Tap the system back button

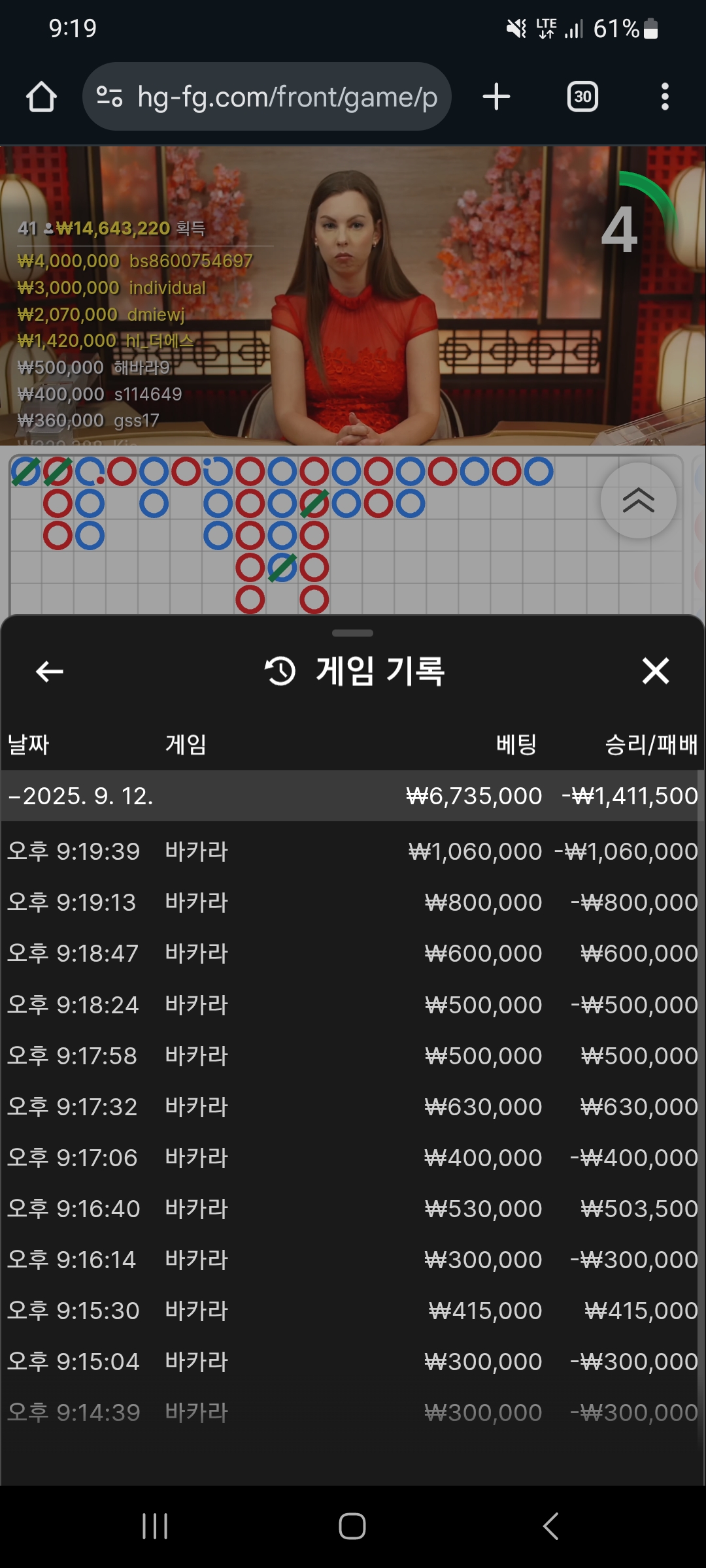550,1526
